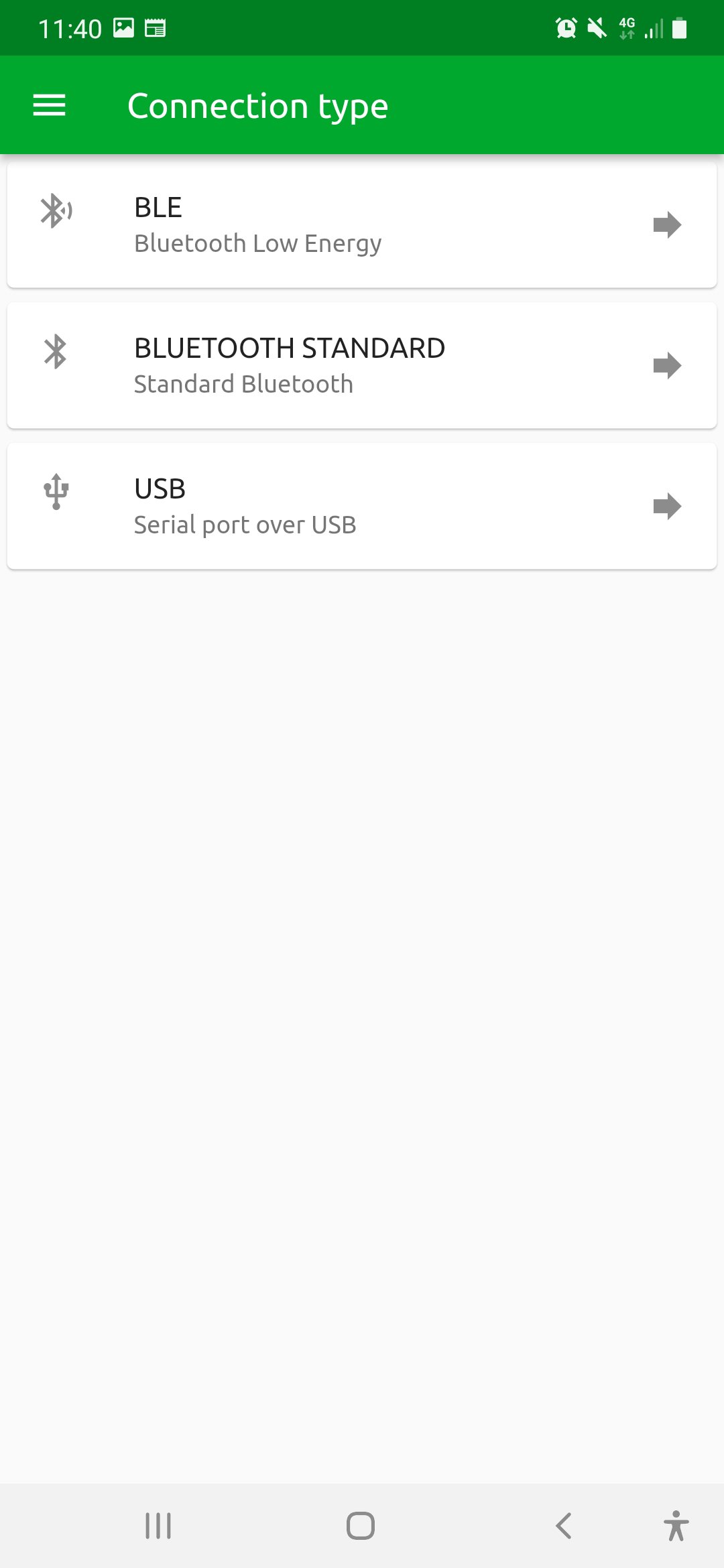The image size is (724, 1568).
Task: Tap the alarm icon in the status bar
Action: click(x=565, y=27)
